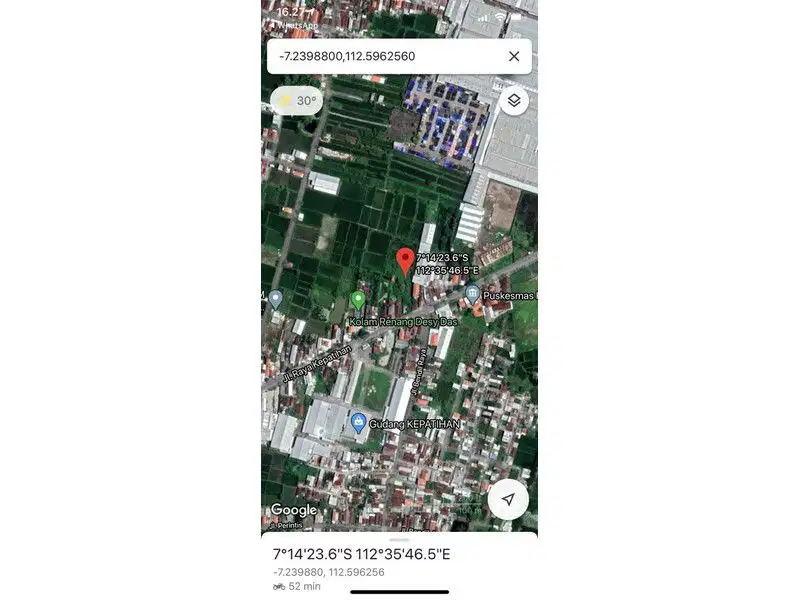
Task: Center map on my current location
Action: coord(508,499)
